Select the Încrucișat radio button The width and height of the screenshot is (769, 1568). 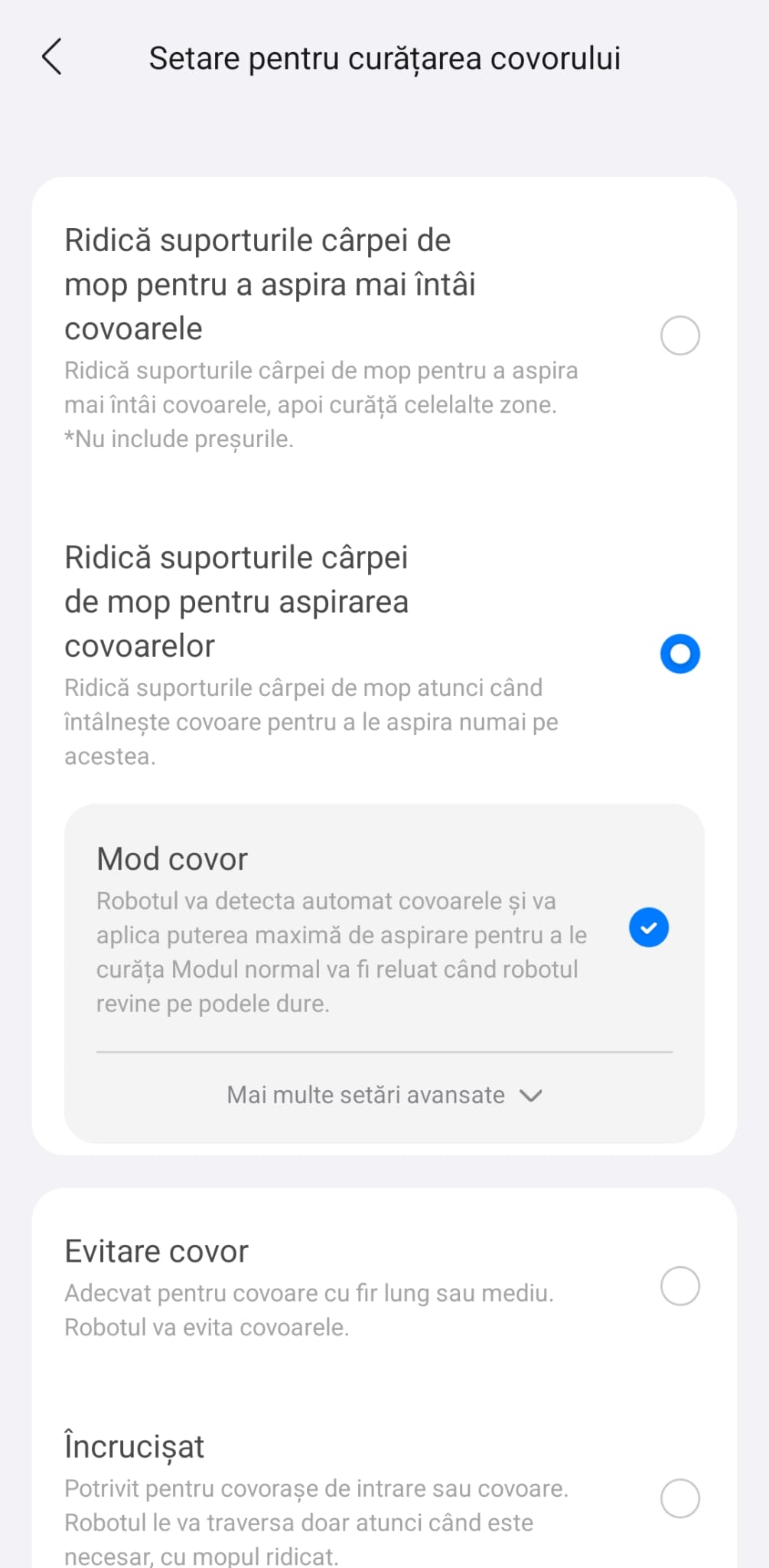point(679,1498)
